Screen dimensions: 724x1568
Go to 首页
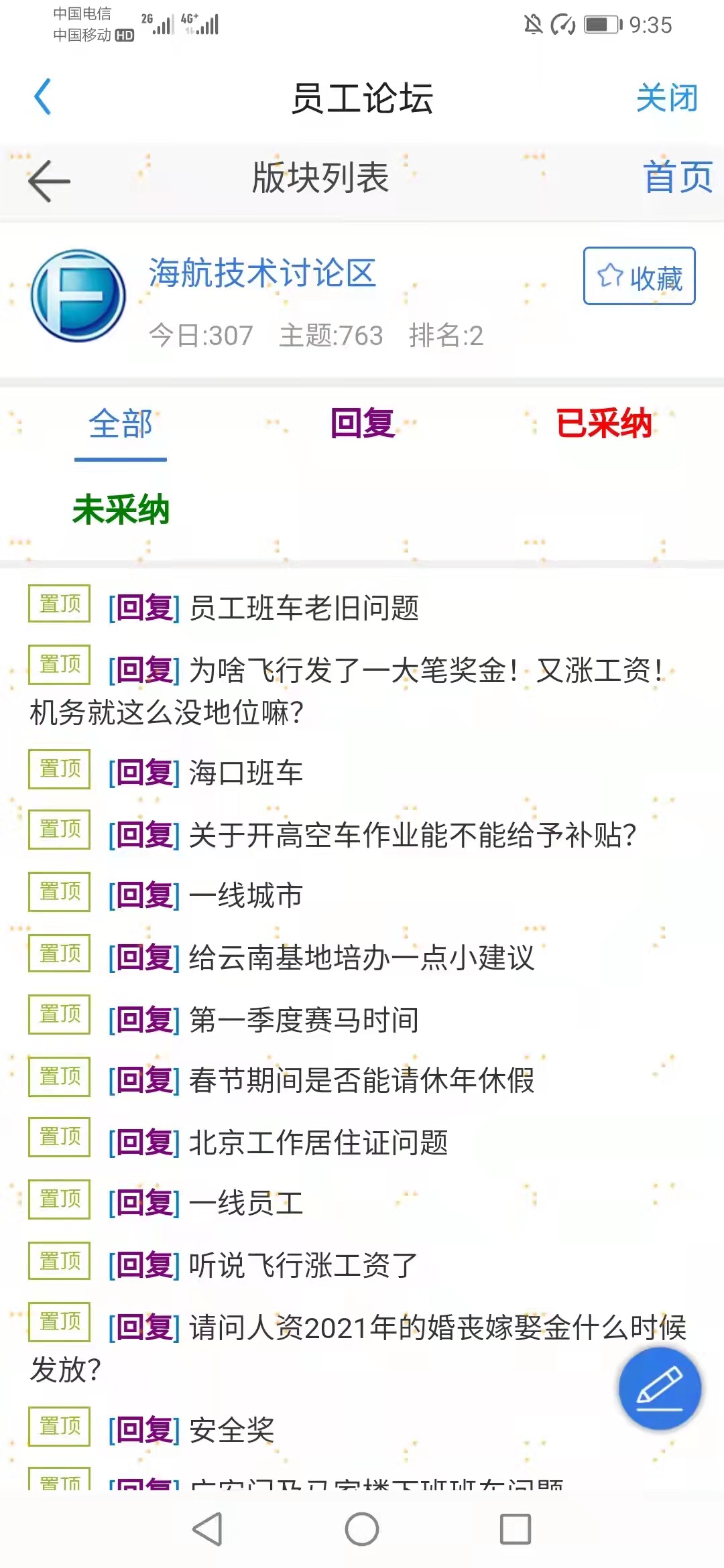coord(677,178)
